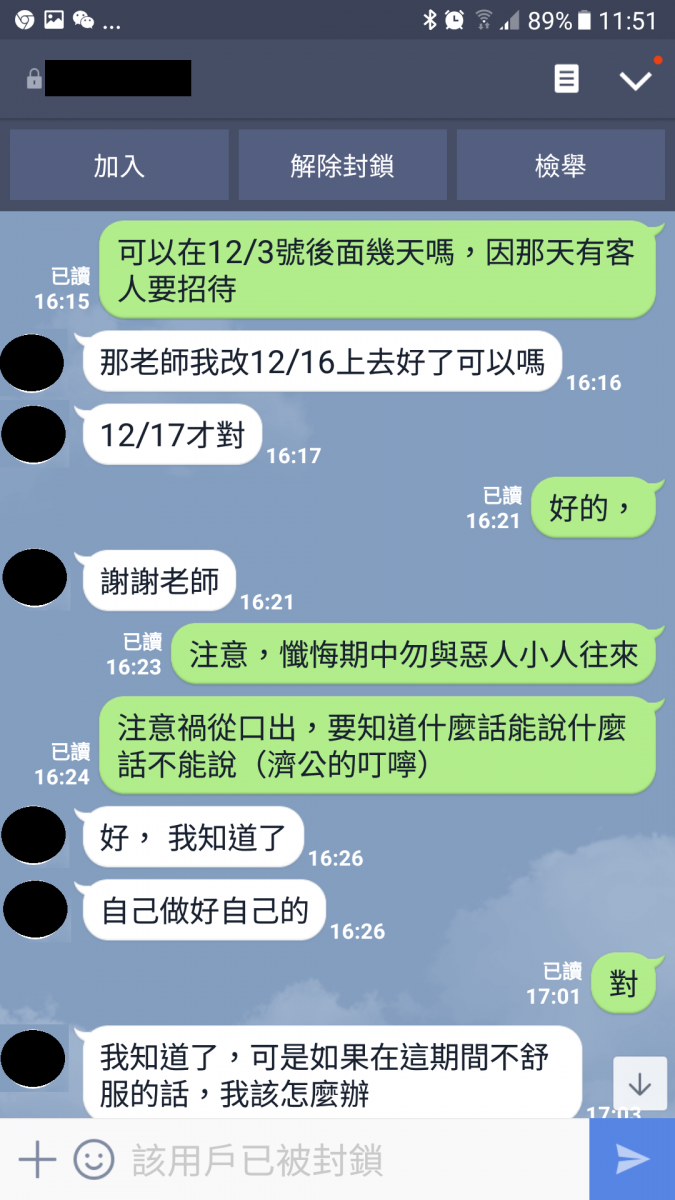Open the plus attachment menu
Screen dimensions: 675x1200
37,1160
